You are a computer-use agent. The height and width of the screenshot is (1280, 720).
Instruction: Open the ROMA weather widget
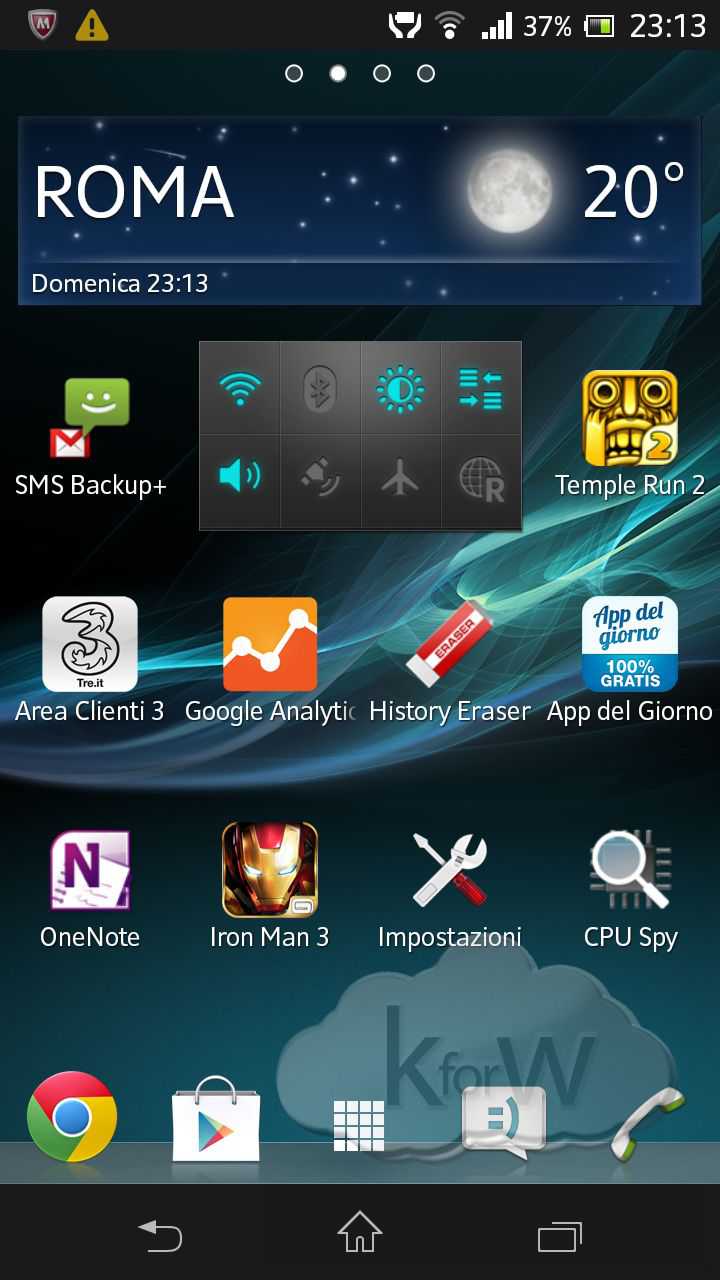pos(360,210)
